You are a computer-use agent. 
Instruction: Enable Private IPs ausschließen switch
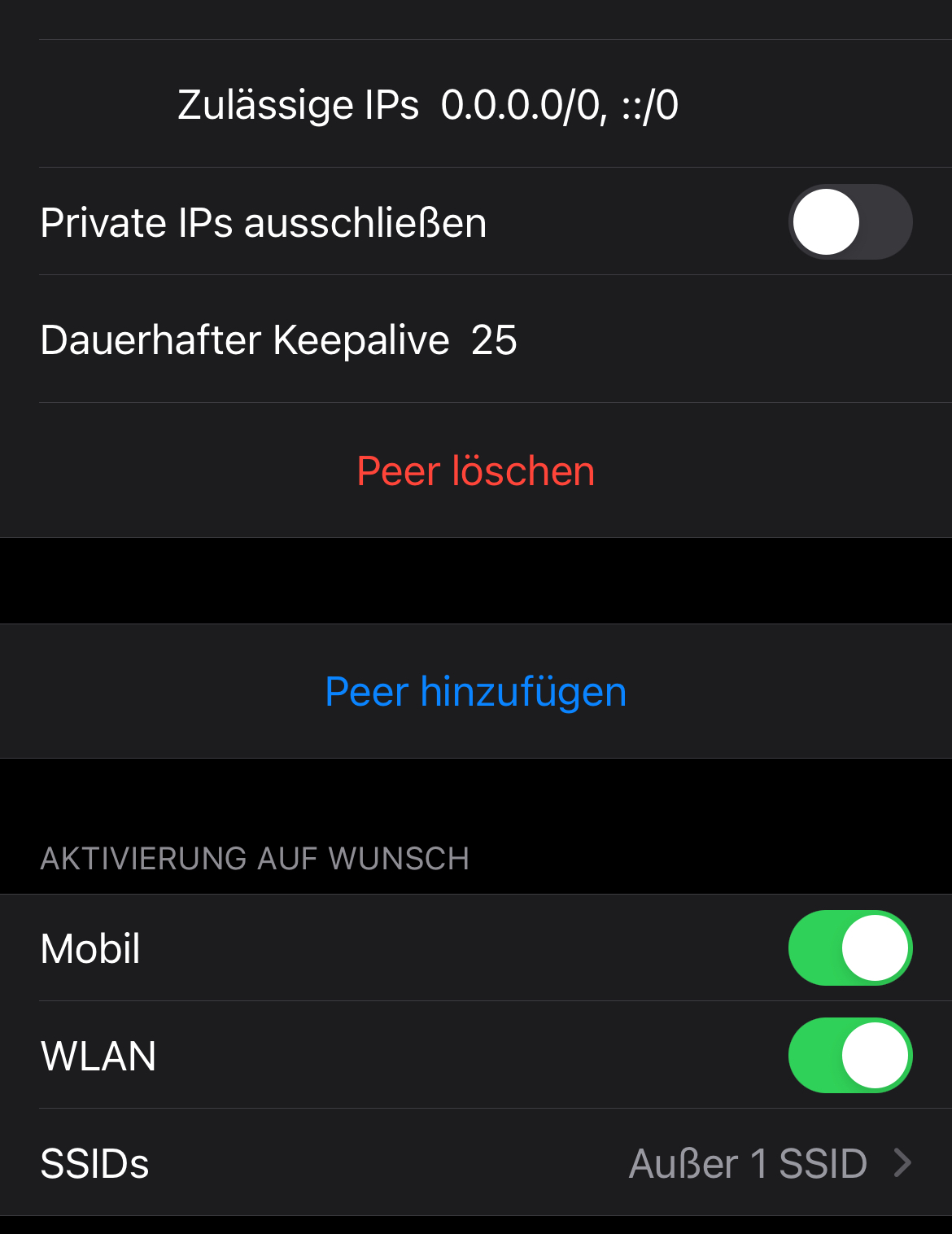coord(849,222)
